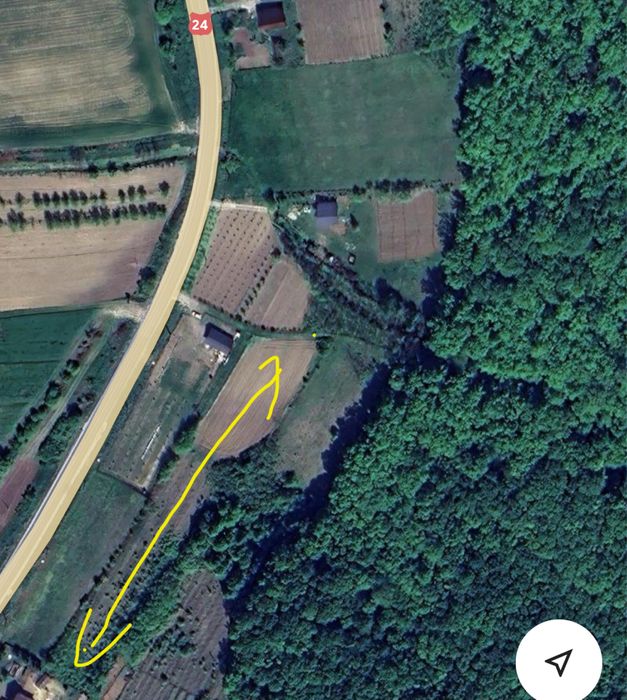This screenshot has width=627, height=700.
Task: Tap the my-location arrow button
Action: (559, 661)
